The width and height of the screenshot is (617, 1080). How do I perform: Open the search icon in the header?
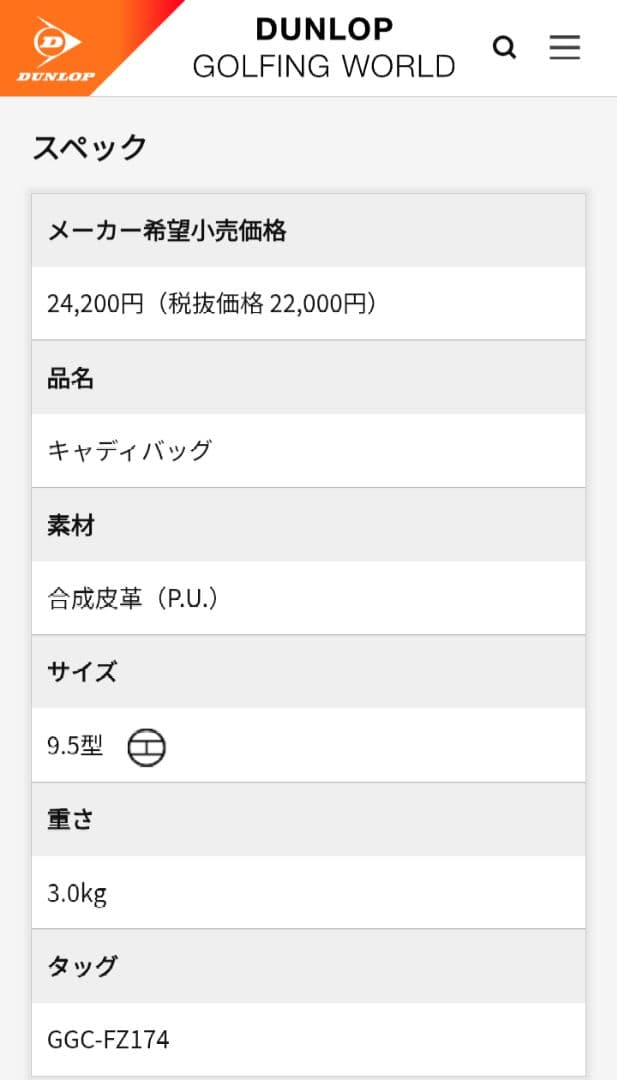click(505, 47)
